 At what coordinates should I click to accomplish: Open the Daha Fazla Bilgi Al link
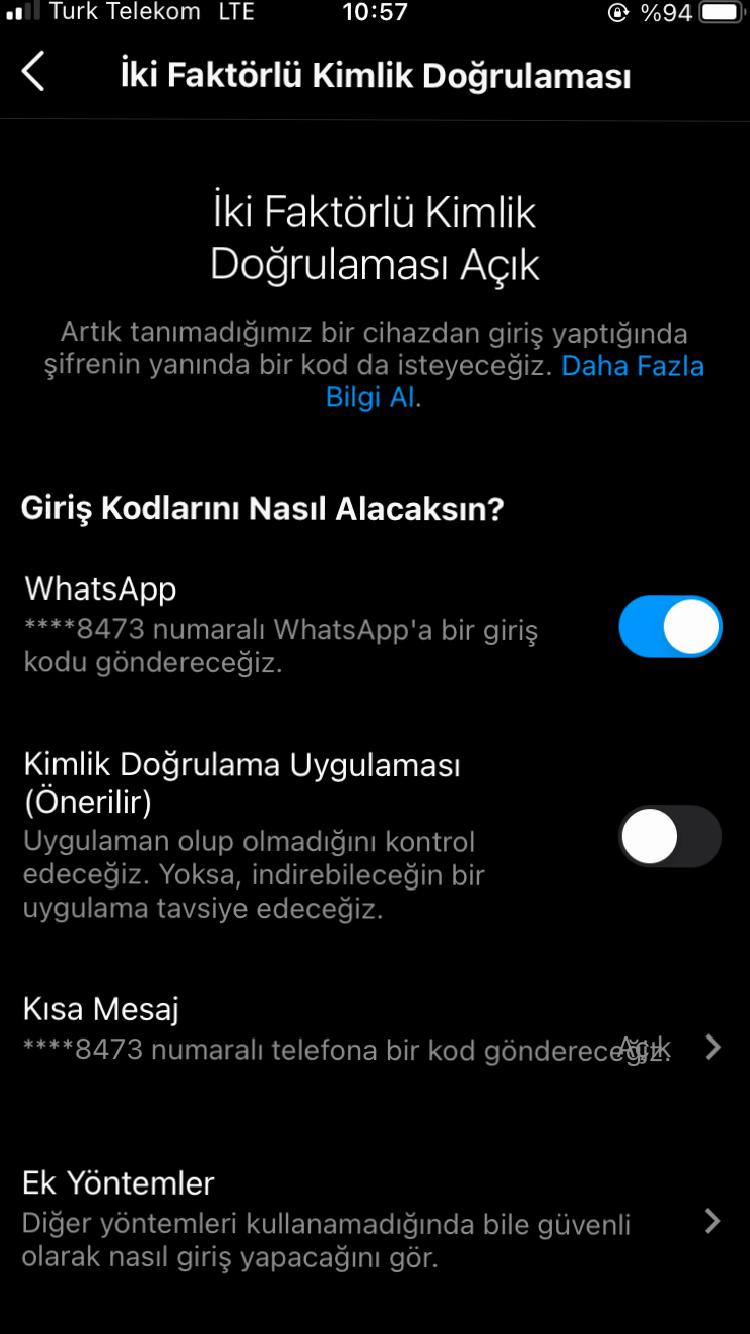point(515,381)
